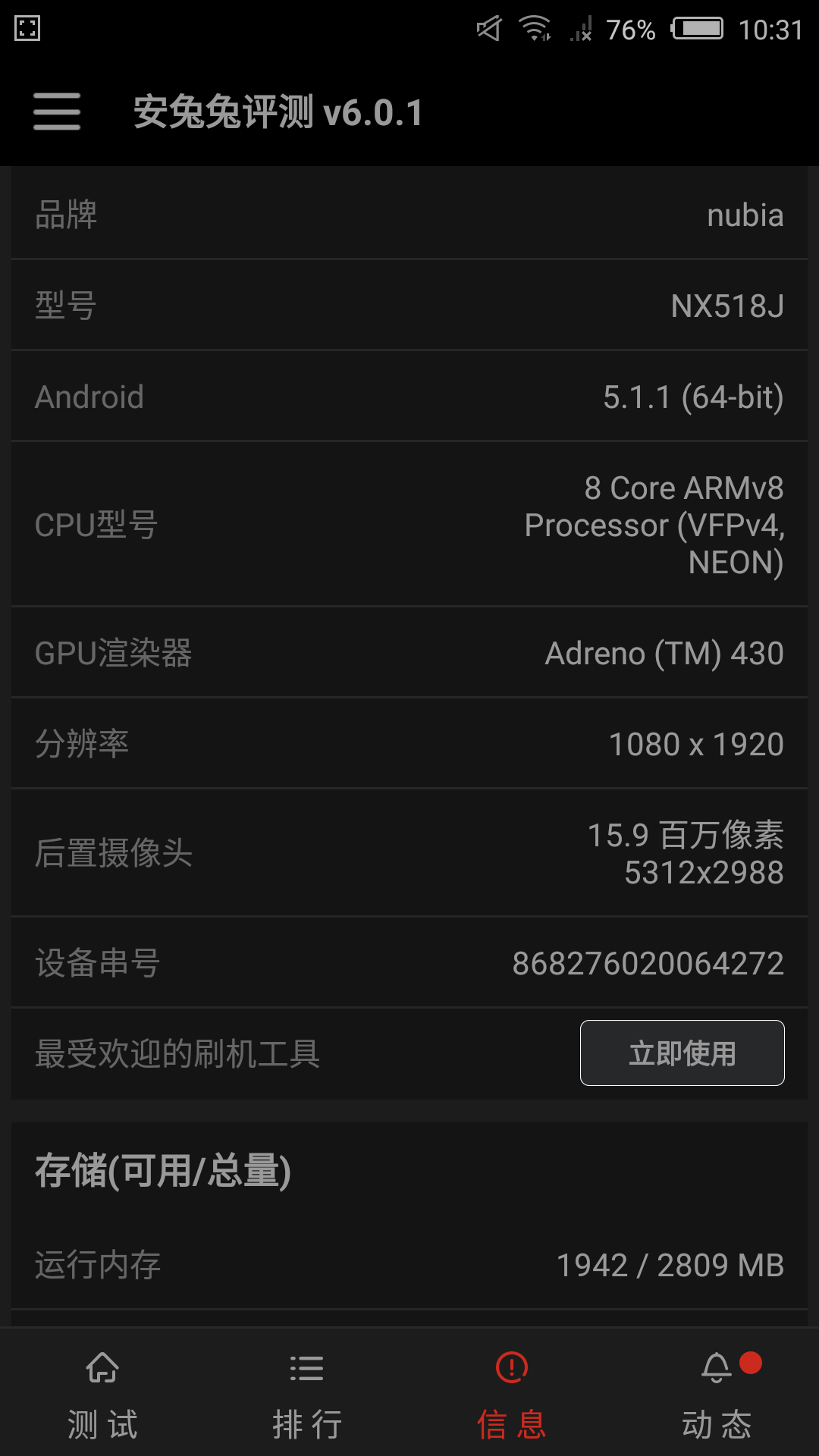The width and height of the screenshot is (819, 1456).
Task: Switch to the 测试 tab
Action: tap(102, 1394)
